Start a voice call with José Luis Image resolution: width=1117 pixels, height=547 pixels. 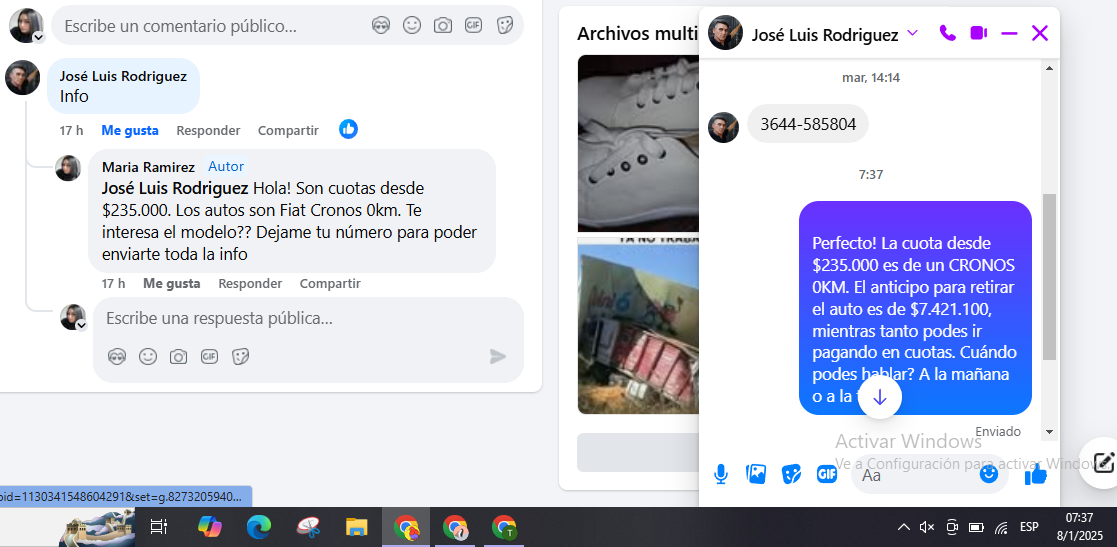[947, 34]
